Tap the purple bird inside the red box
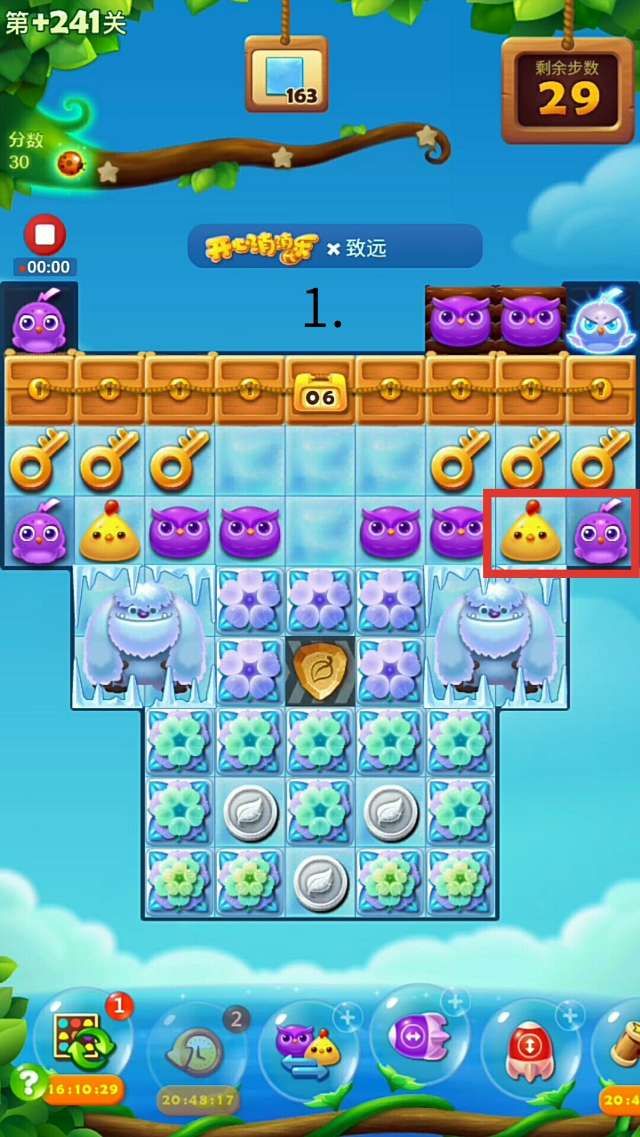The height and width of the screenshot is (1137, 640). point(600,532)
